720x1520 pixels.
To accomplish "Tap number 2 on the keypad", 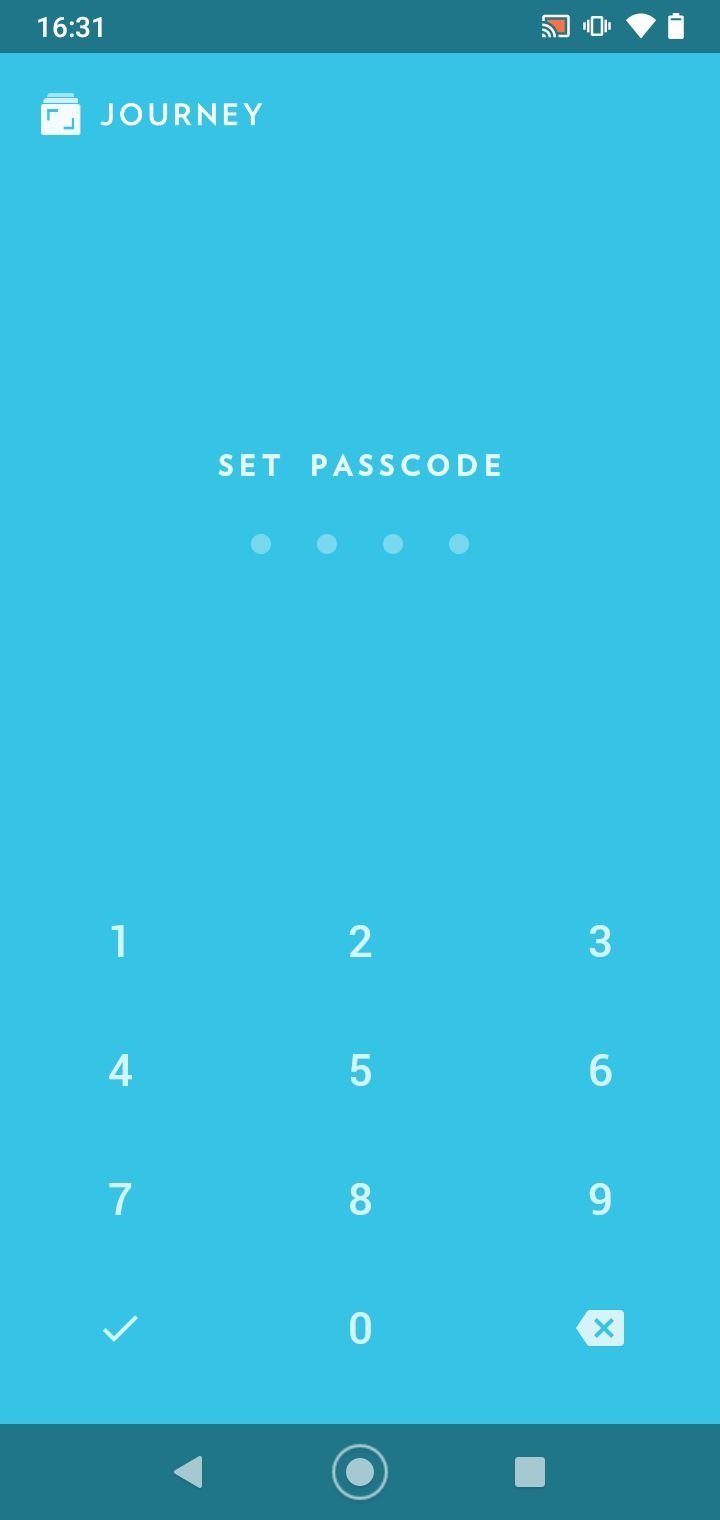I will tap(360, 941).
